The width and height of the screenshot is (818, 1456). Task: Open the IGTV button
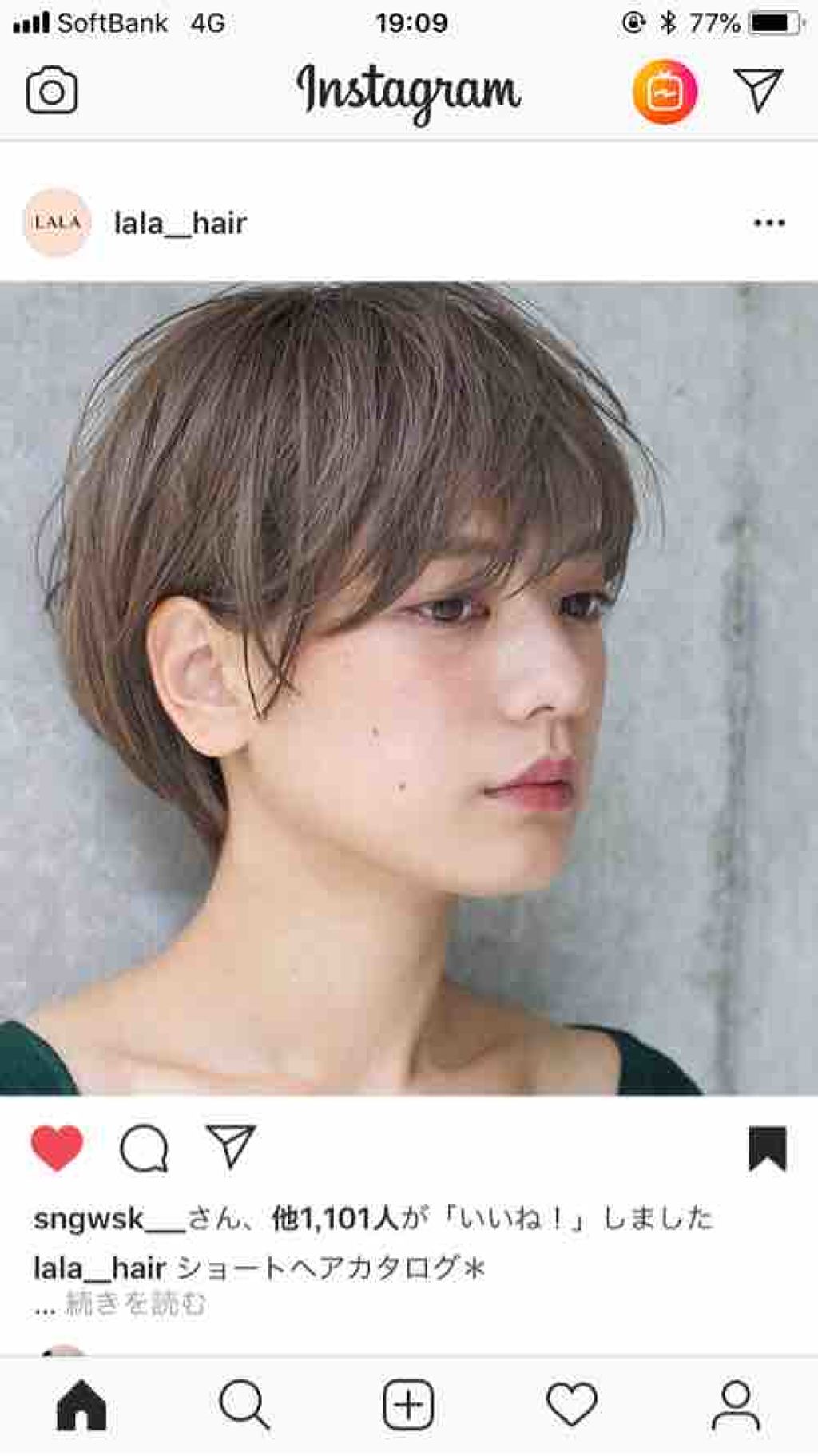click(665, 91)
